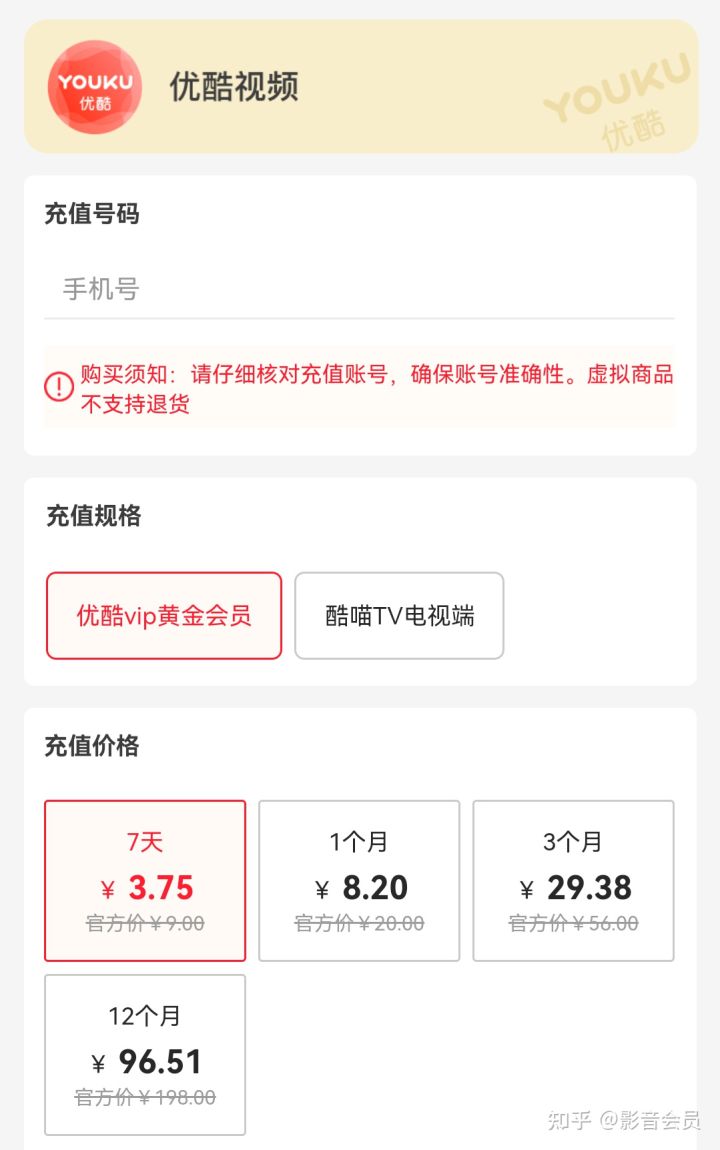The image size is (720, 1150).
Task: Click the 充值价格 section heading
Action: pos(90,746)
